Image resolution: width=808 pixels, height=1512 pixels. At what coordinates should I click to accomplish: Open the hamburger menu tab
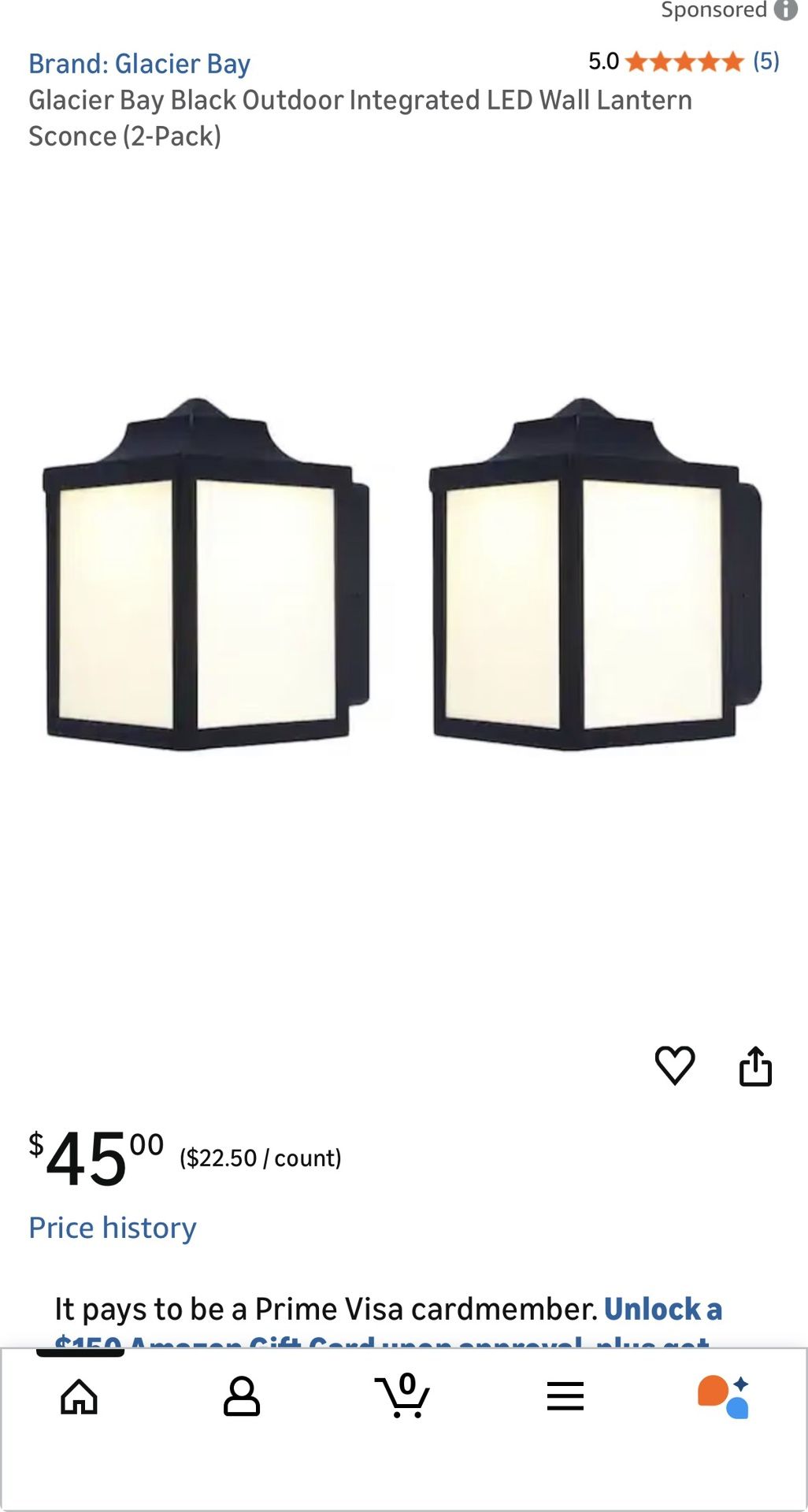[x=565, y=1397]
